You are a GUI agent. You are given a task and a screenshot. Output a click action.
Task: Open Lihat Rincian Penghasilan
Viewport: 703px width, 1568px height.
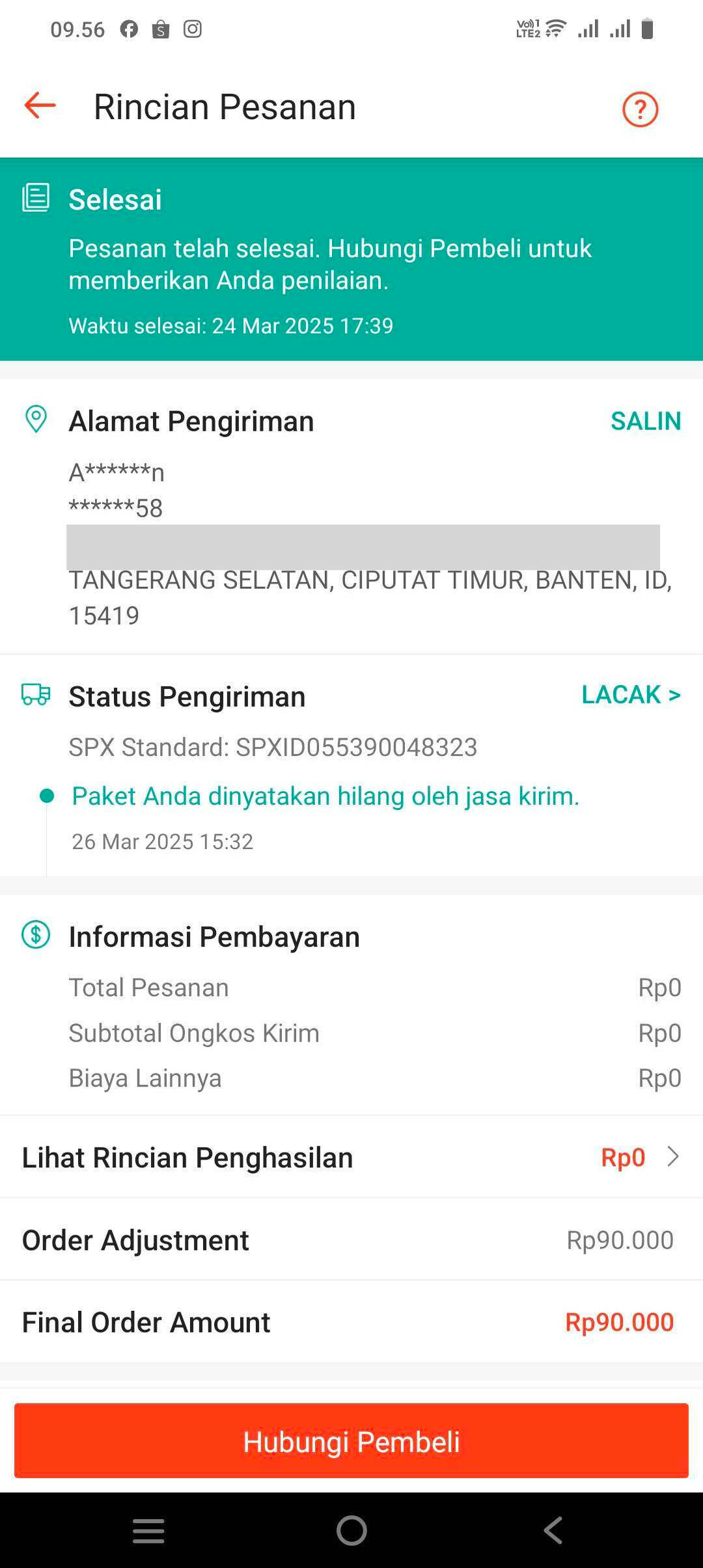(351, 1157)
